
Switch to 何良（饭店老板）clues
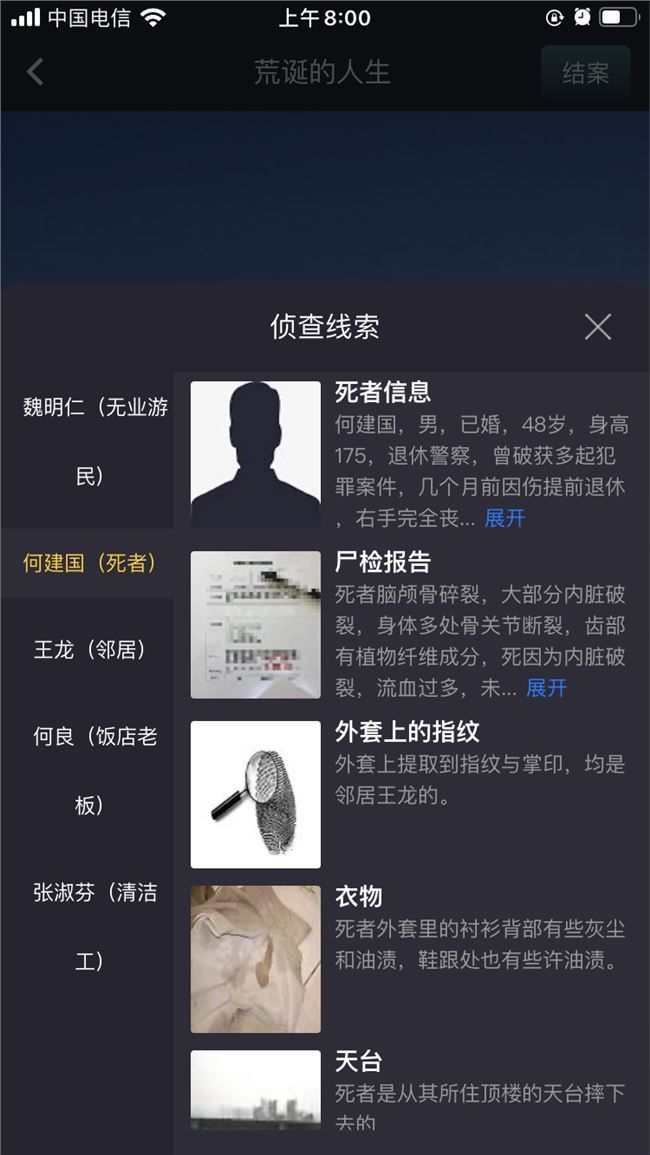pyautogui.click(x=87, y=770)
